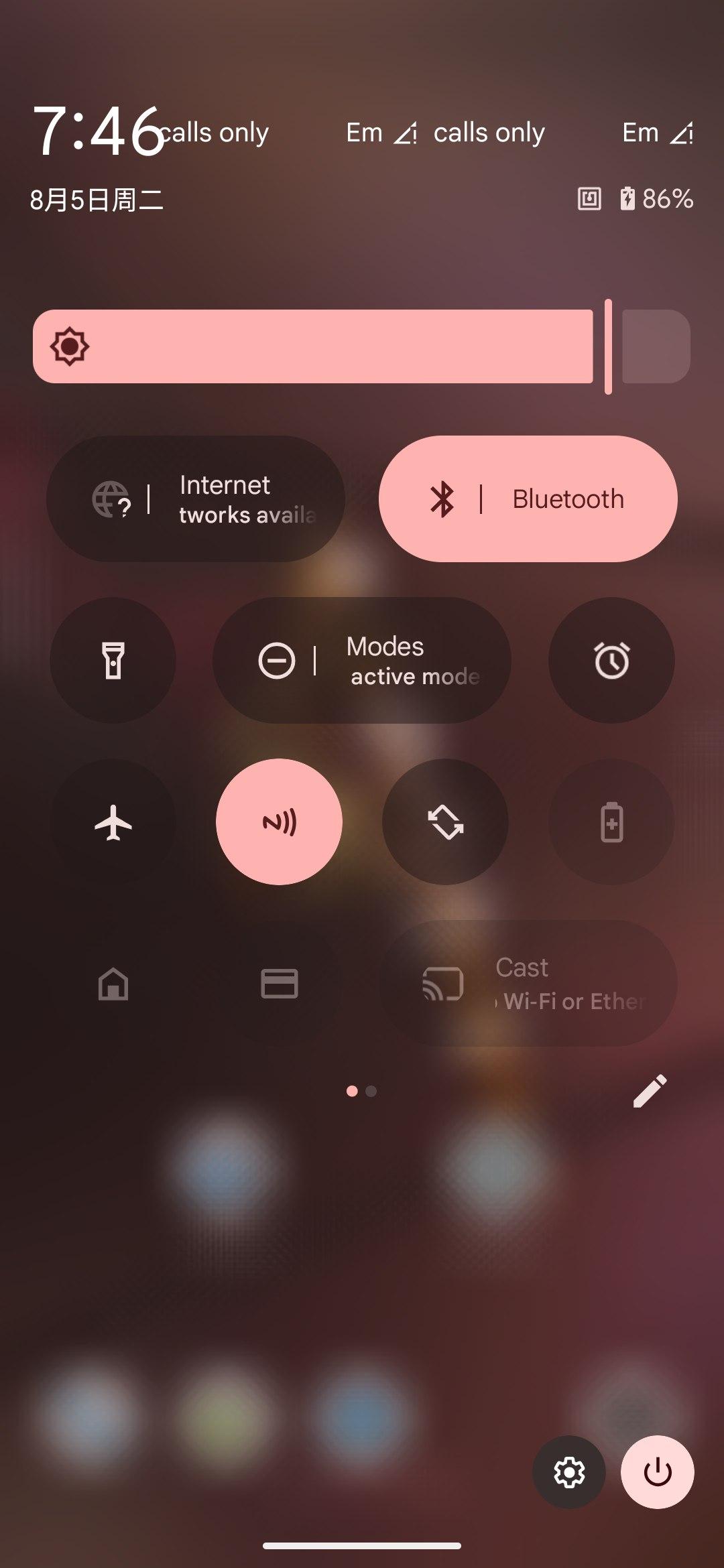Enable airplane mode
This screenshot has width=724, height=1568.
coord(113,822)
